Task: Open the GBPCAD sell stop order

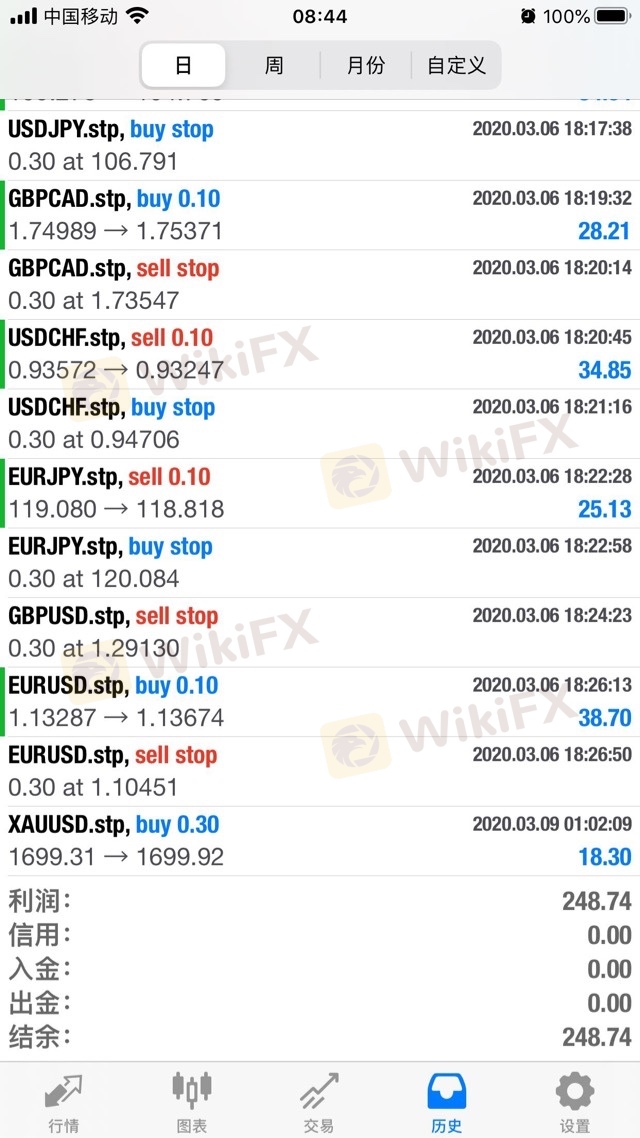Action: pyautogui.click(x=320, y=284)
